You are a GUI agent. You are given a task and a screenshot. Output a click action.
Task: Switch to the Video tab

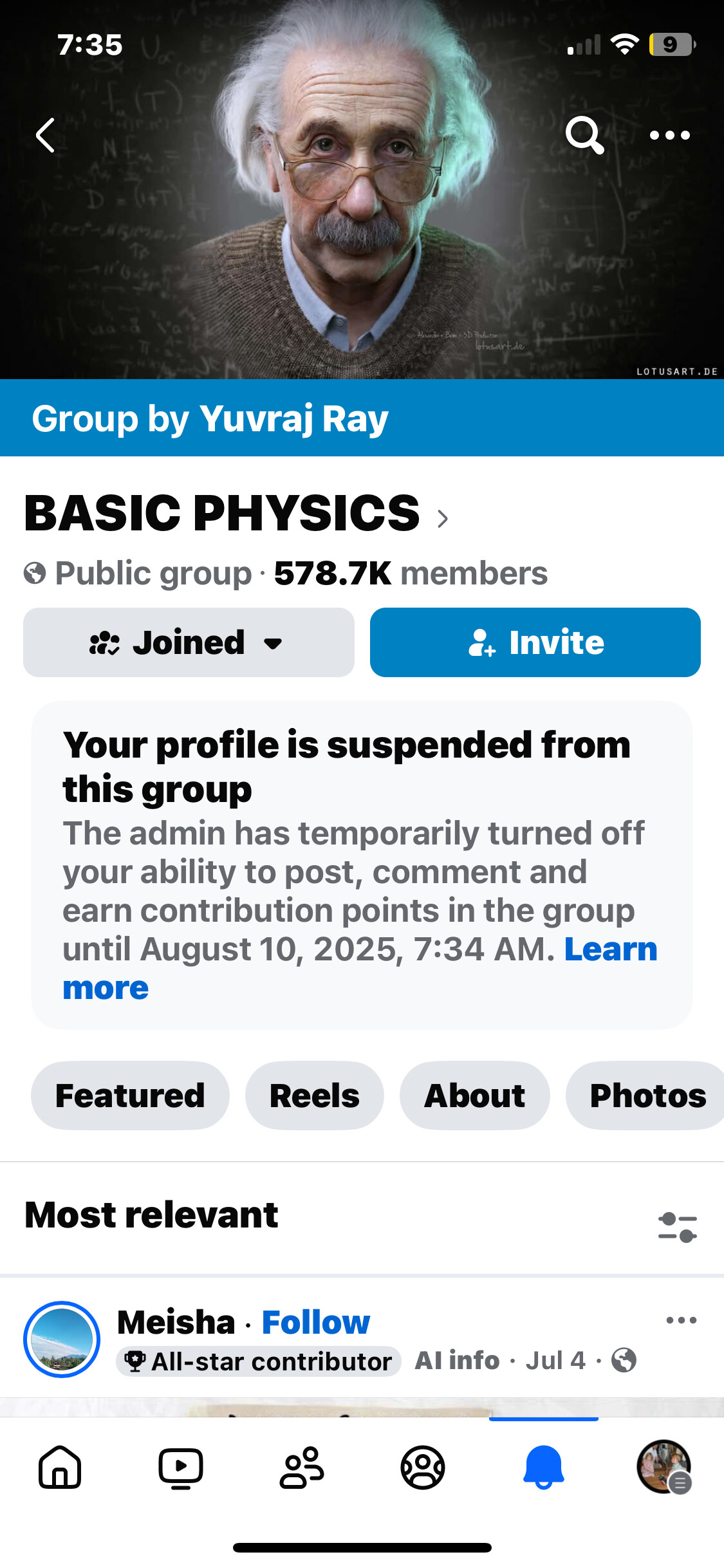point(181,1468)
